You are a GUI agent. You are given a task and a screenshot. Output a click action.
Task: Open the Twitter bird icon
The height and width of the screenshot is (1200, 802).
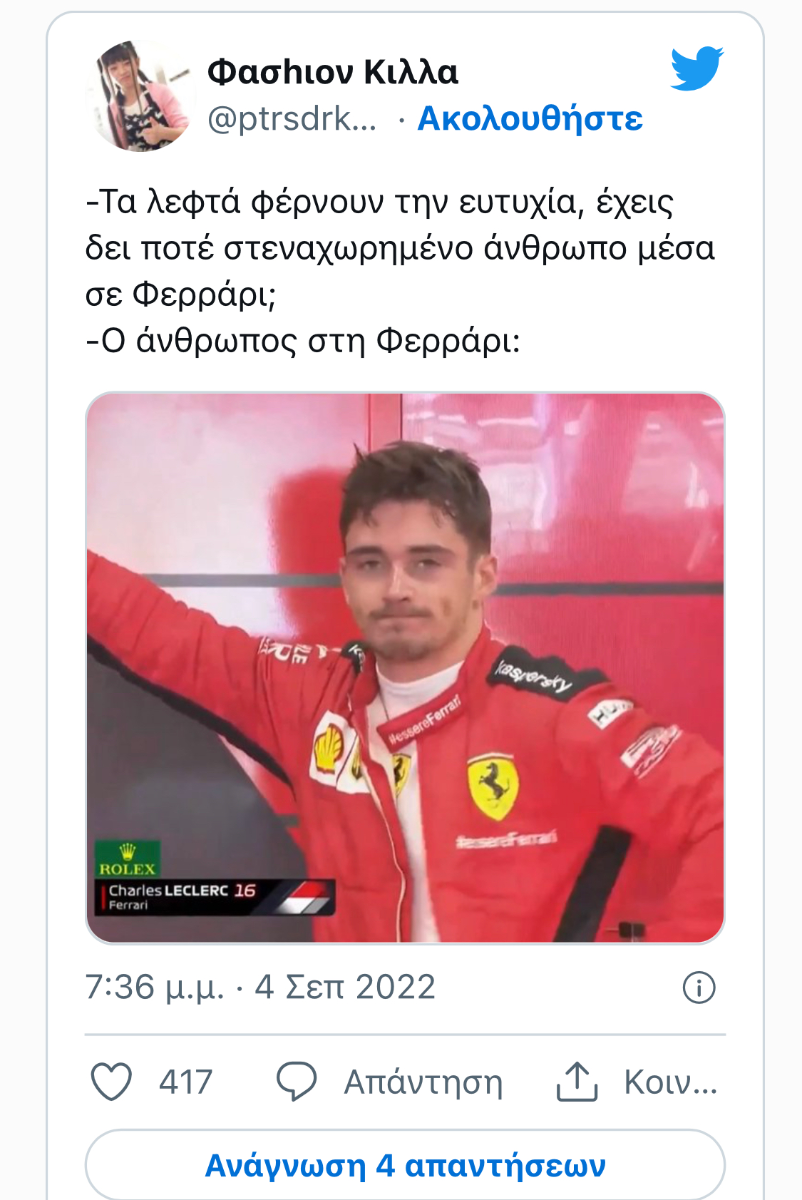pyautogui.click(x=697, y=70)
